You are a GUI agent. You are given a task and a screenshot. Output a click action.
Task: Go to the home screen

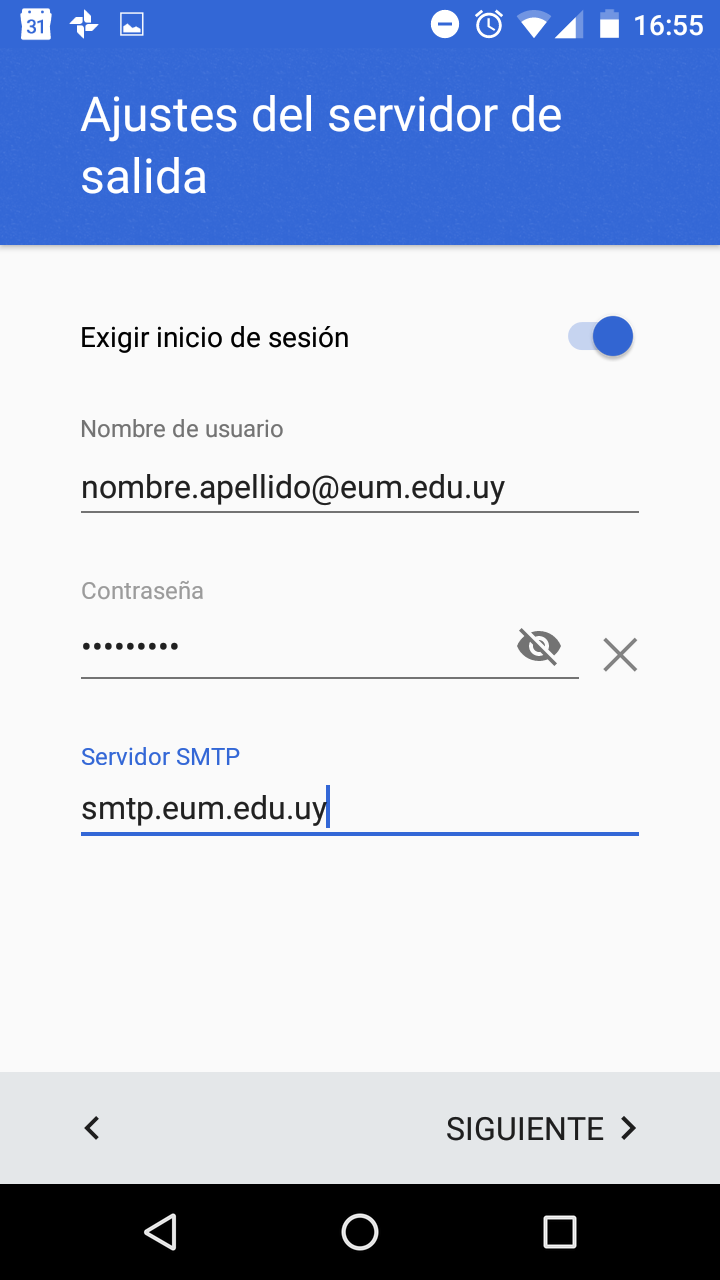(360, 1232)
